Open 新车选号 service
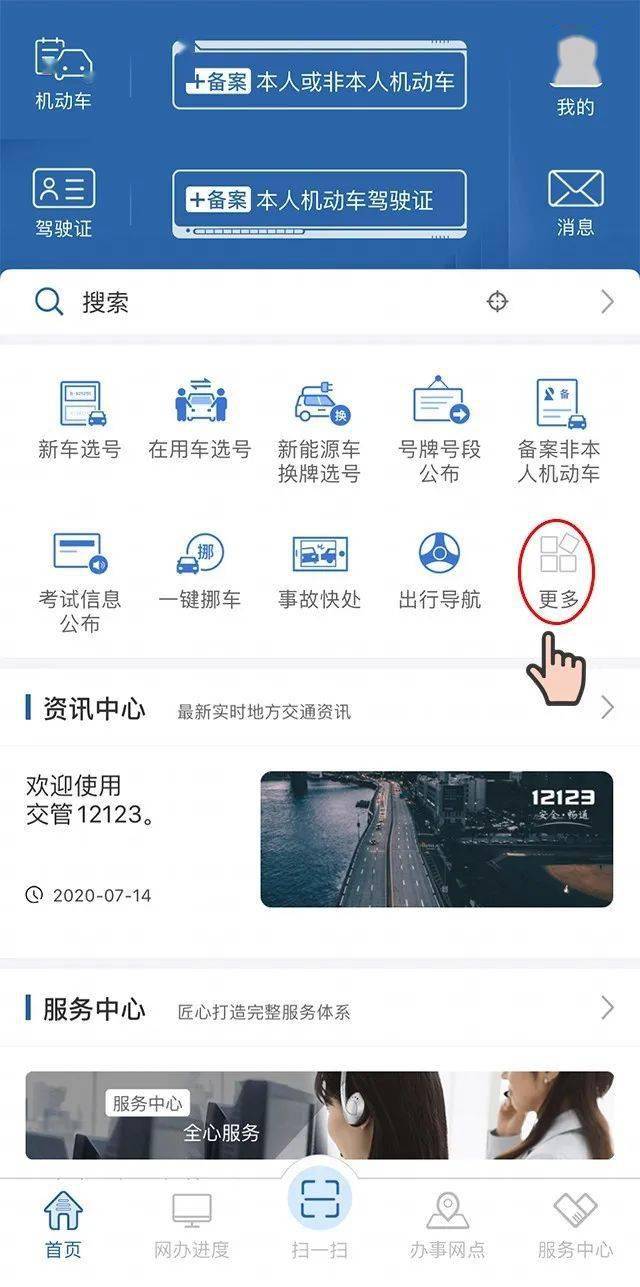 click(x=80, y=420)
